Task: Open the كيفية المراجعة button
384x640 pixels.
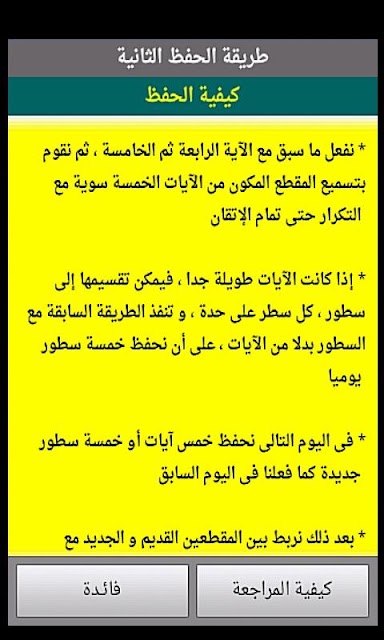Action: pos(282,590)
